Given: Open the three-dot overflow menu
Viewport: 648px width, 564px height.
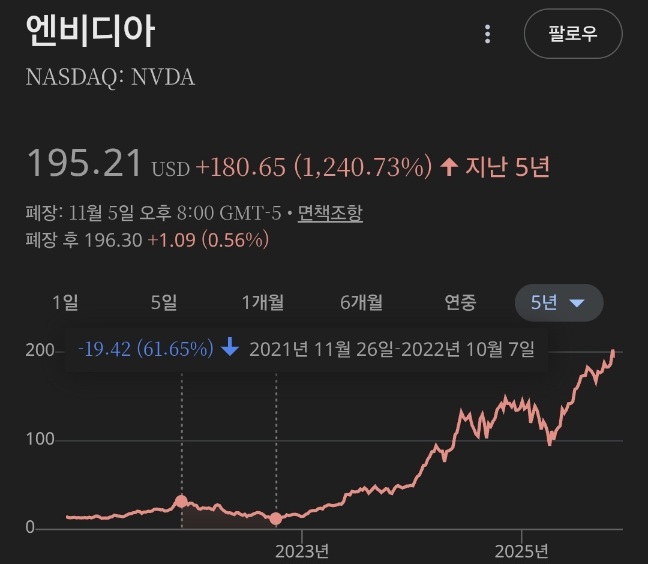Looking at the screenshot, I should (x=488, y=34).
